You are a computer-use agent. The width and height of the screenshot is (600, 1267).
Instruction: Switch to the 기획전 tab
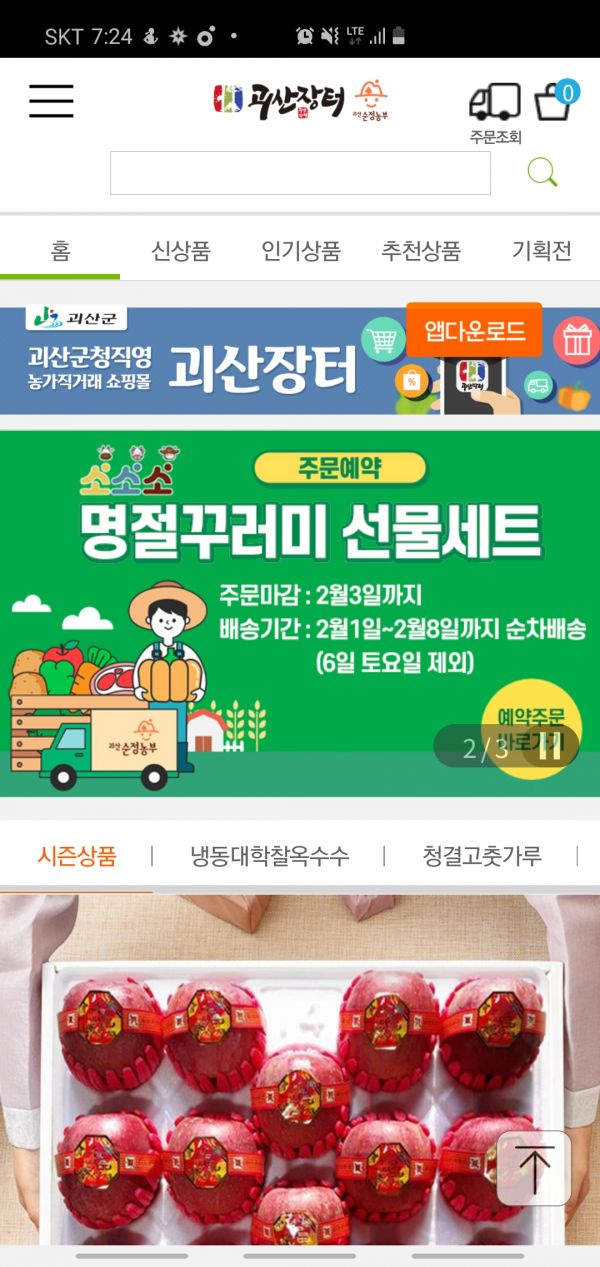541,251
